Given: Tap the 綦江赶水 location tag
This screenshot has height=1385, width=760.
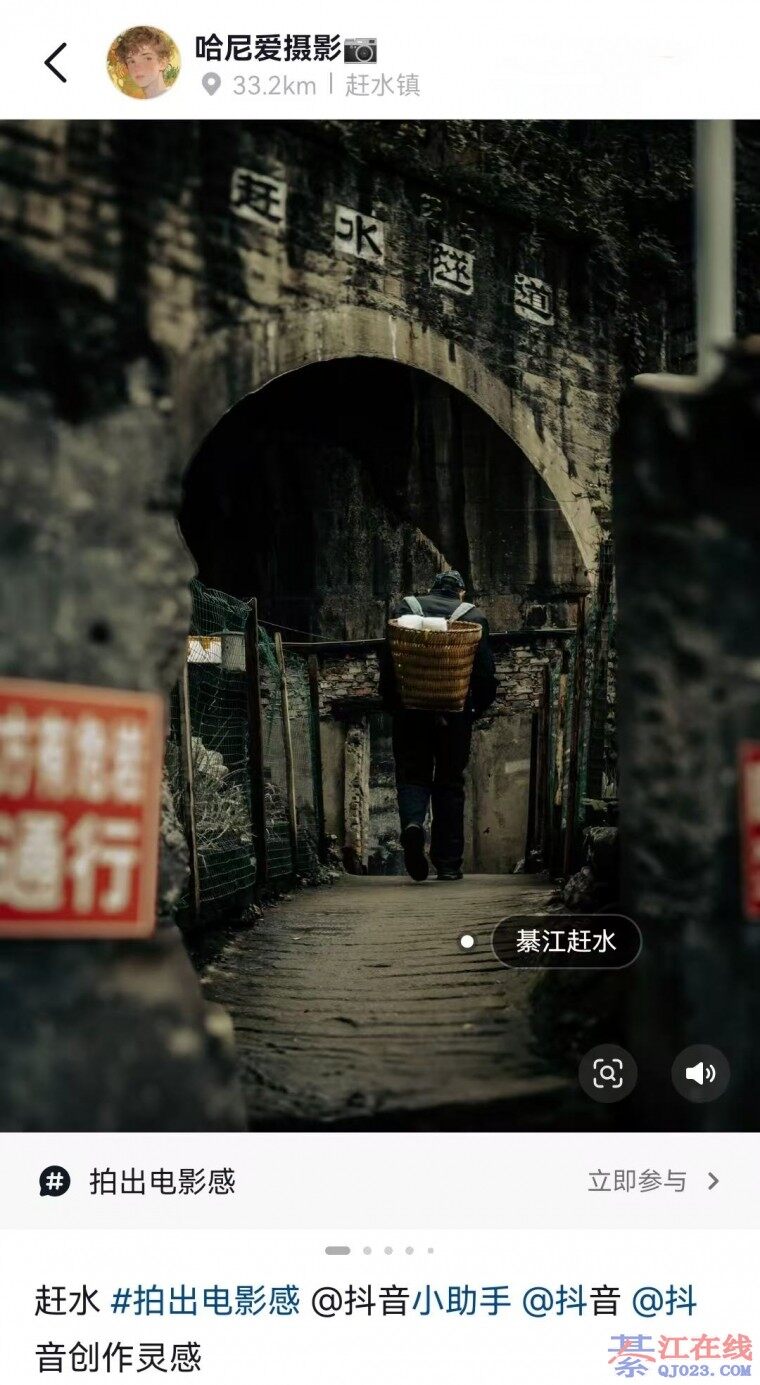Looking at the screenshot, I should click(x=565, y=941).
